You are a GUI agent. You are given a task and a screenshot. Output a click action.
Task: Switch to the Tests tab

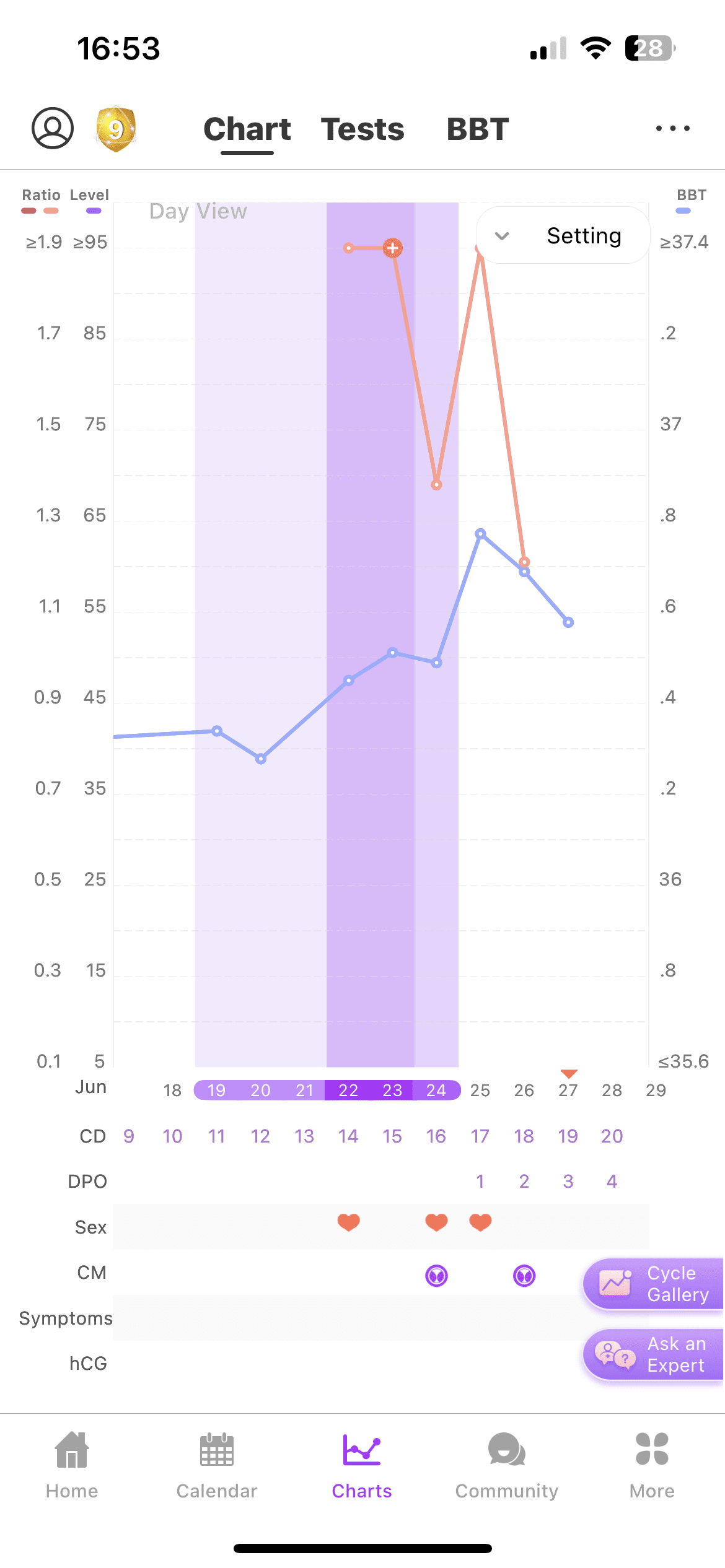tap(362, 129)
